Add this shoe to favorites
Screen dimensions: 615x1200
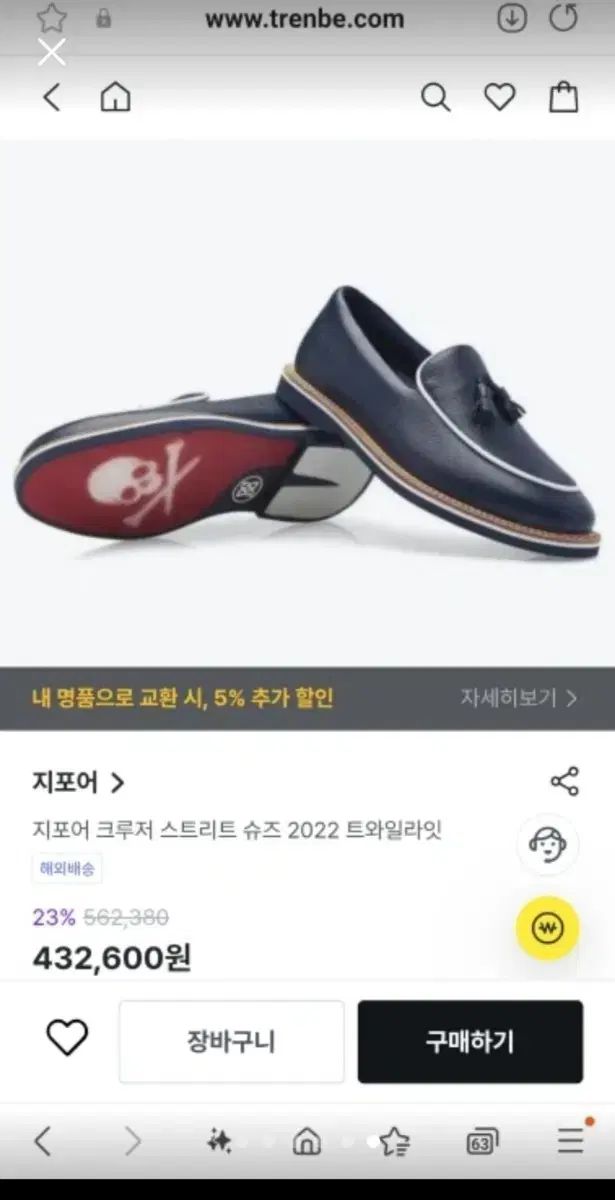click(67, 1039)
